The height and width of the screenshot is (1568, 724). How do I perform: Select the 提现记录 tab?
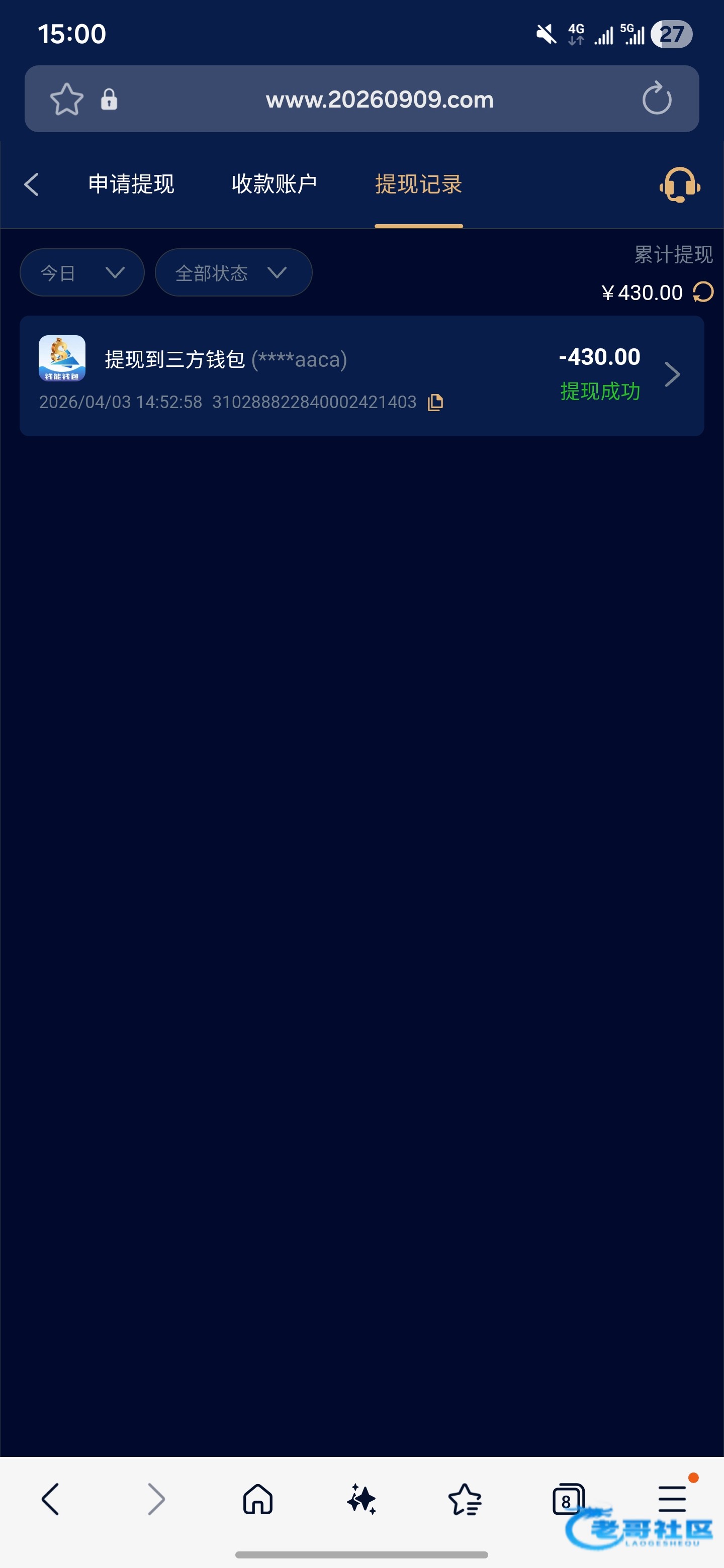(418, 184)
